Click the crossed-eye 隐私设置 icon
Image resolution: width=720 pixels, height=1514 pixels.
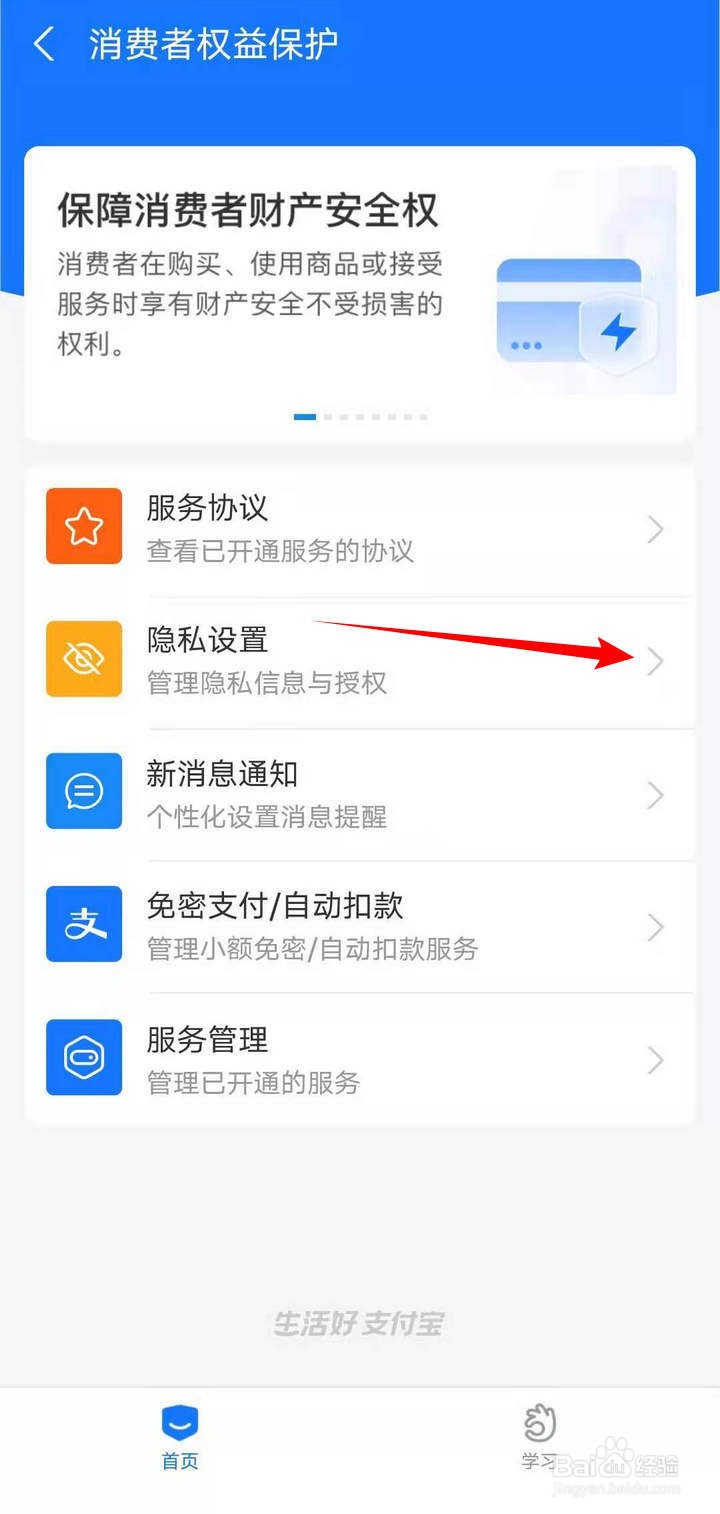[84, 659]
